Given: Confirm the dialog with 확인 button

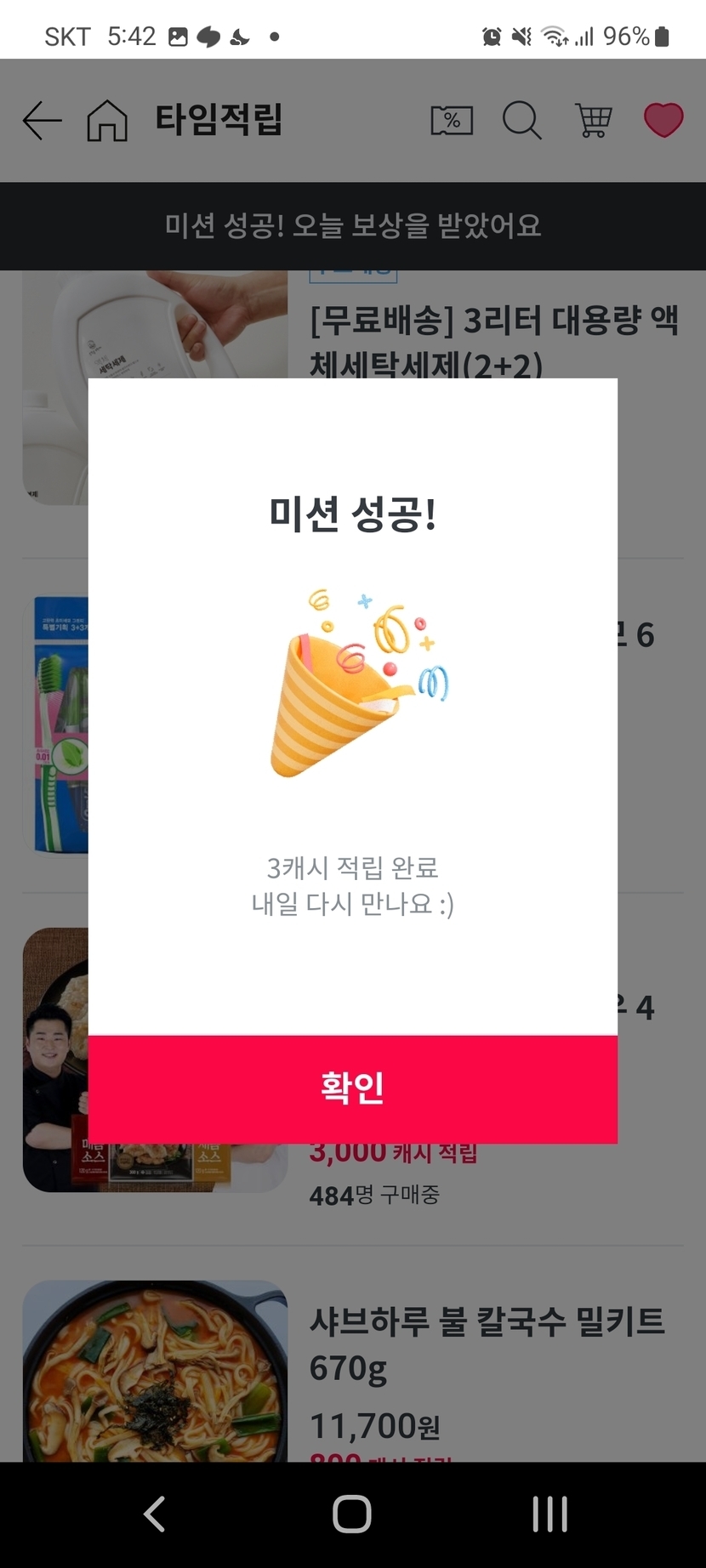Looking at the screenshot, I should point(352,1088).
